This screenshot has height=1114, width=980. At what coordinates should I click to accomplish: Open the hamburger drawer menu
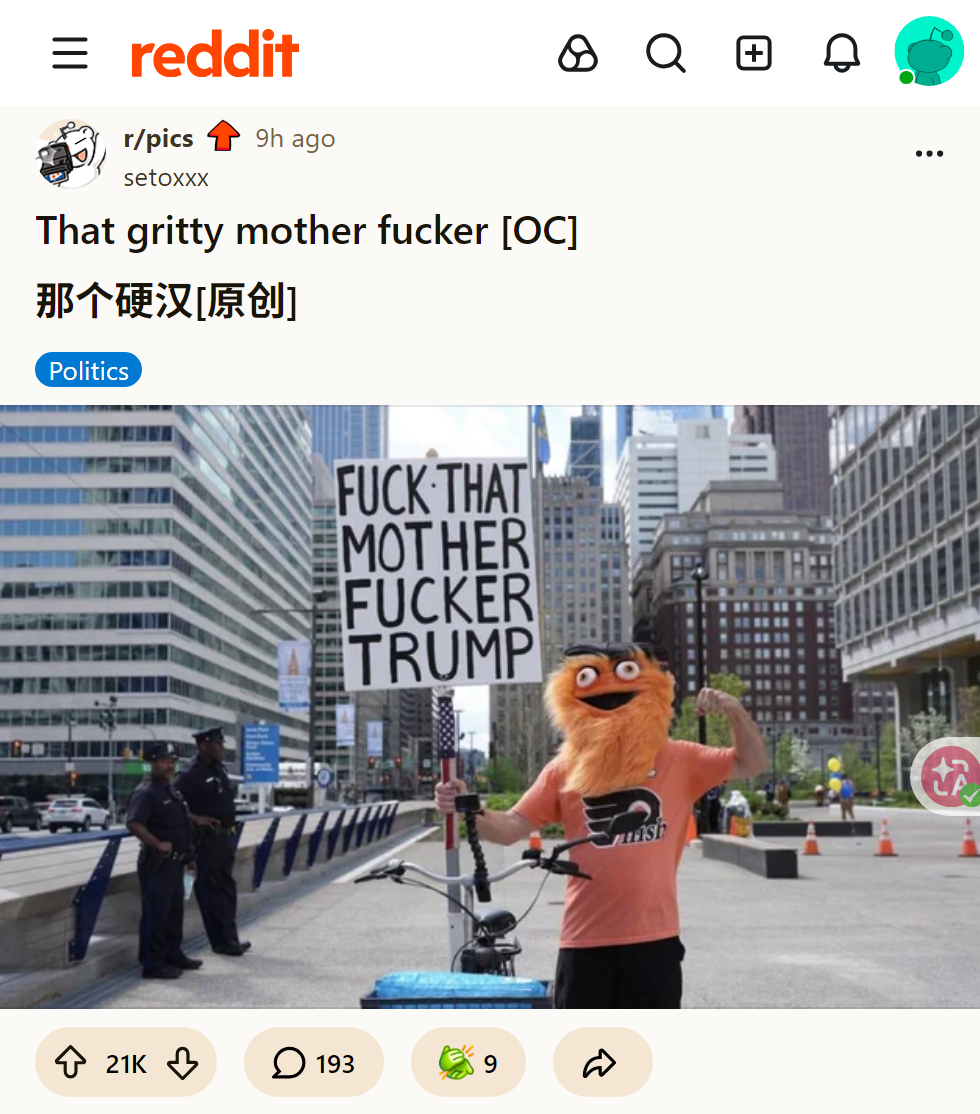point(70,53)
